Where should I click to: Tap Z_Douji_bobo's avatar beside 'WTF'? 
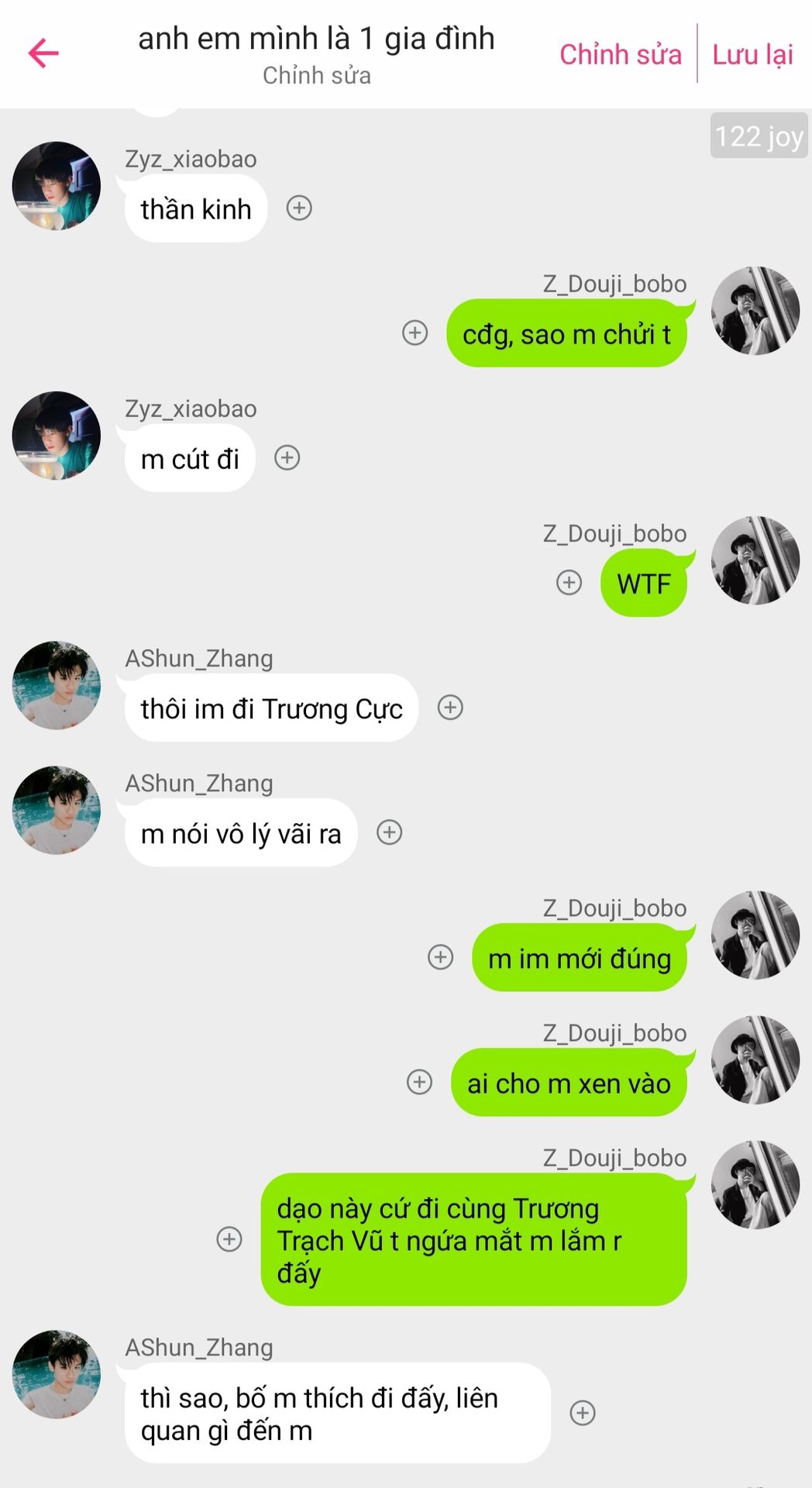pyautogui.click(x=755, y=560)
